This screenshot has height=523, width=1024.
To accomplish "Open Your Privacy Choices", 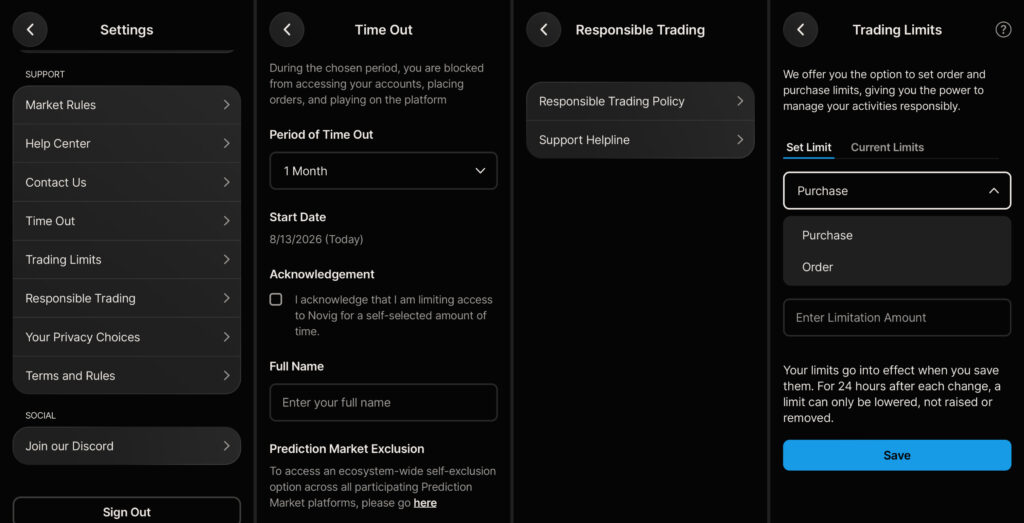I will tap(127, 337).
